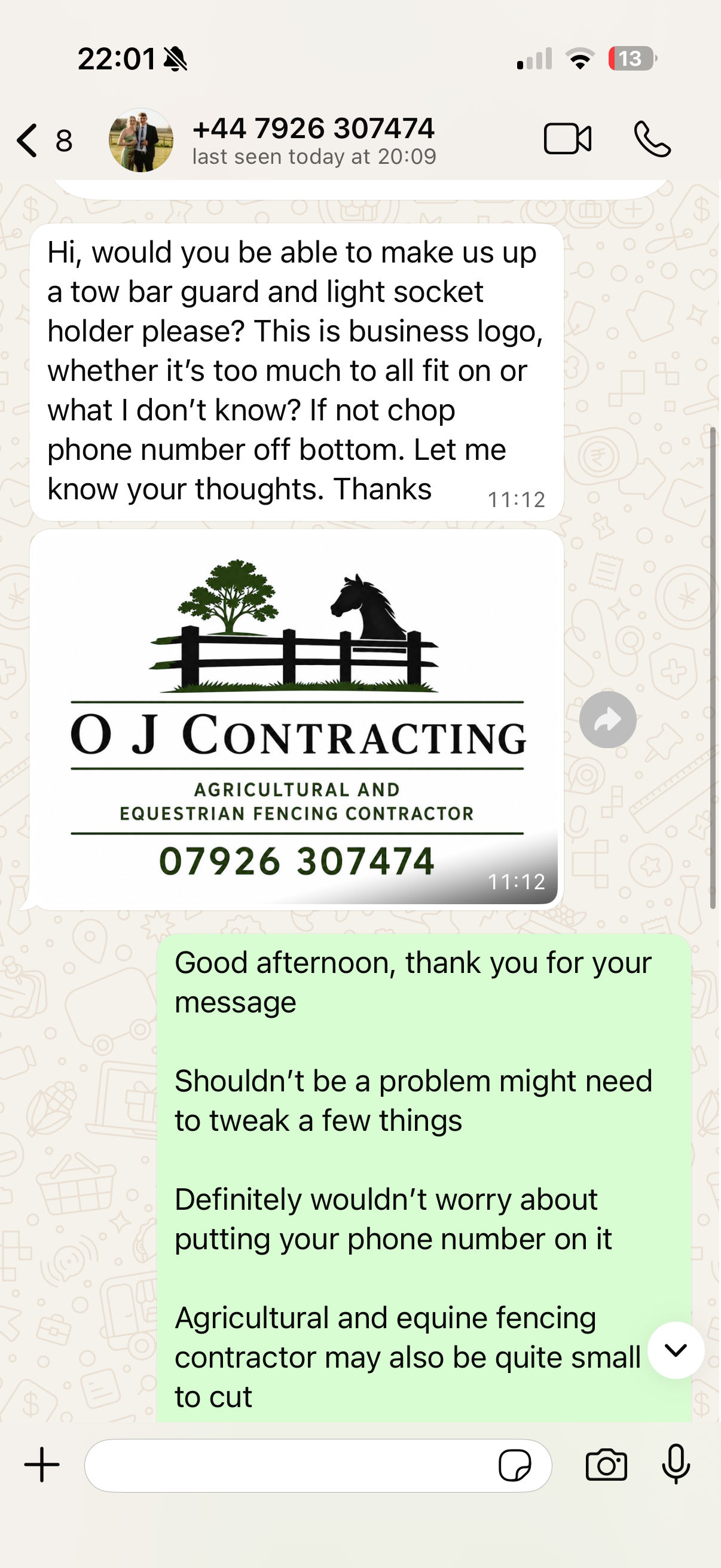The width and height of the screenshot is (721, 1568).
Task: Start a voice call
Action: [652, 139]
